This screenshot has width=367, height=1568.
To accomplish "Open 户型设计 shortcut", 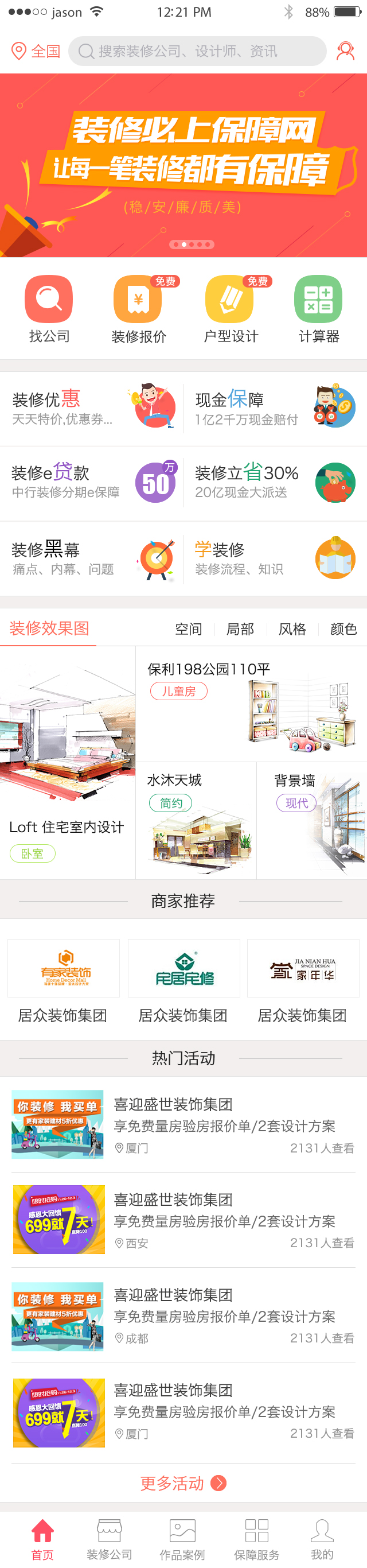I will (x=230, y=309).
